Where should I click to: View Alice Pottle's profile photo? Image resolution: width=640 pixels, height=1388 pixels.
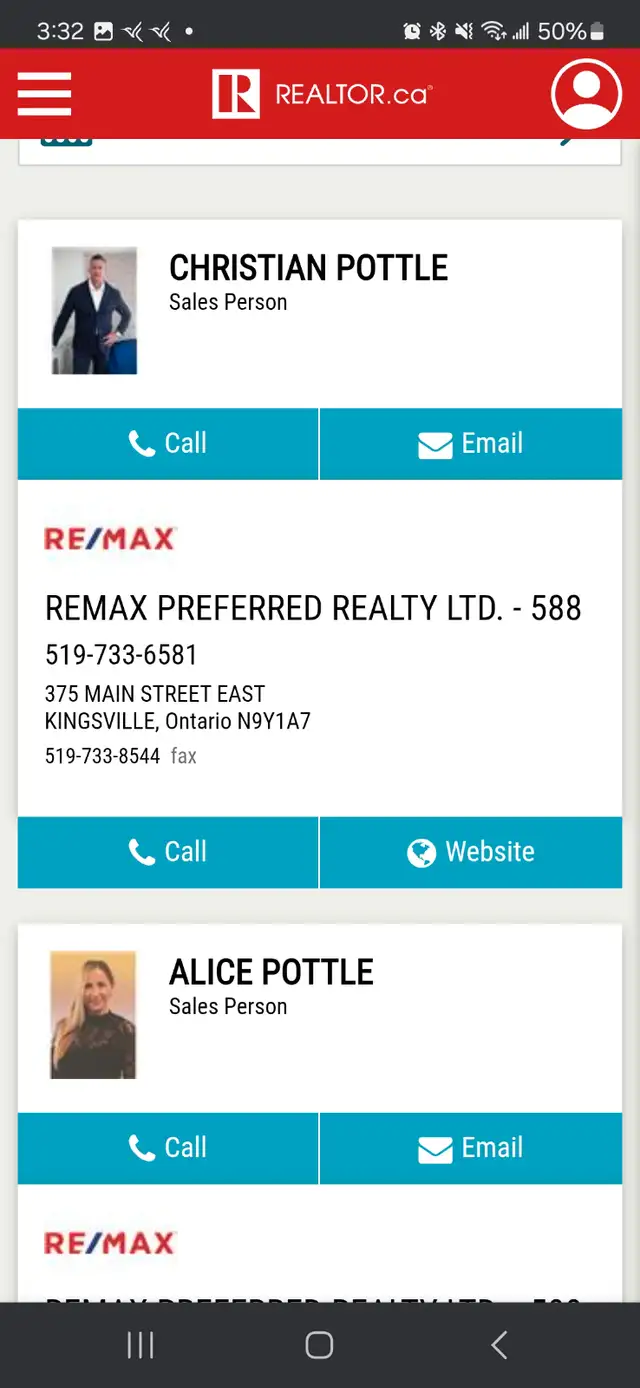93,1015
